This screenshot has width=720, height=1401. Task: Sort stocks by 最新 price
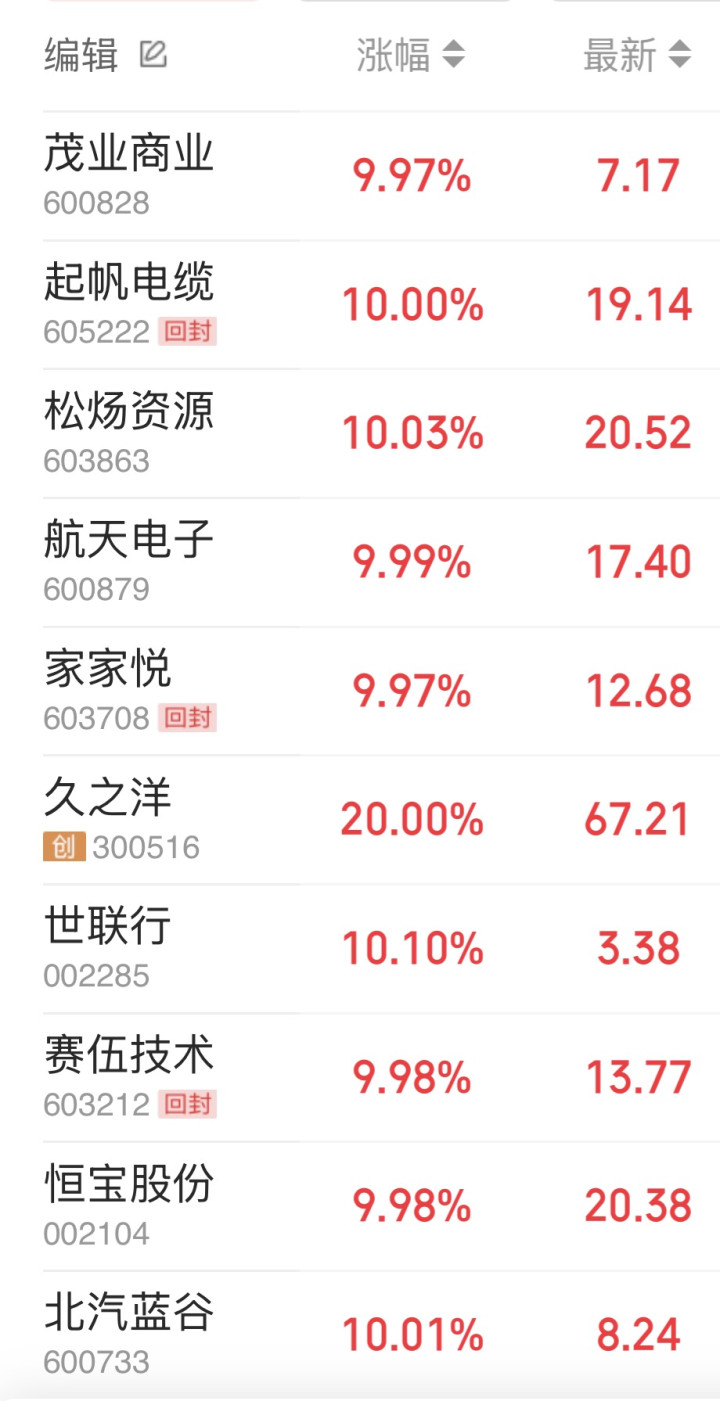click(x=637, y=55)
